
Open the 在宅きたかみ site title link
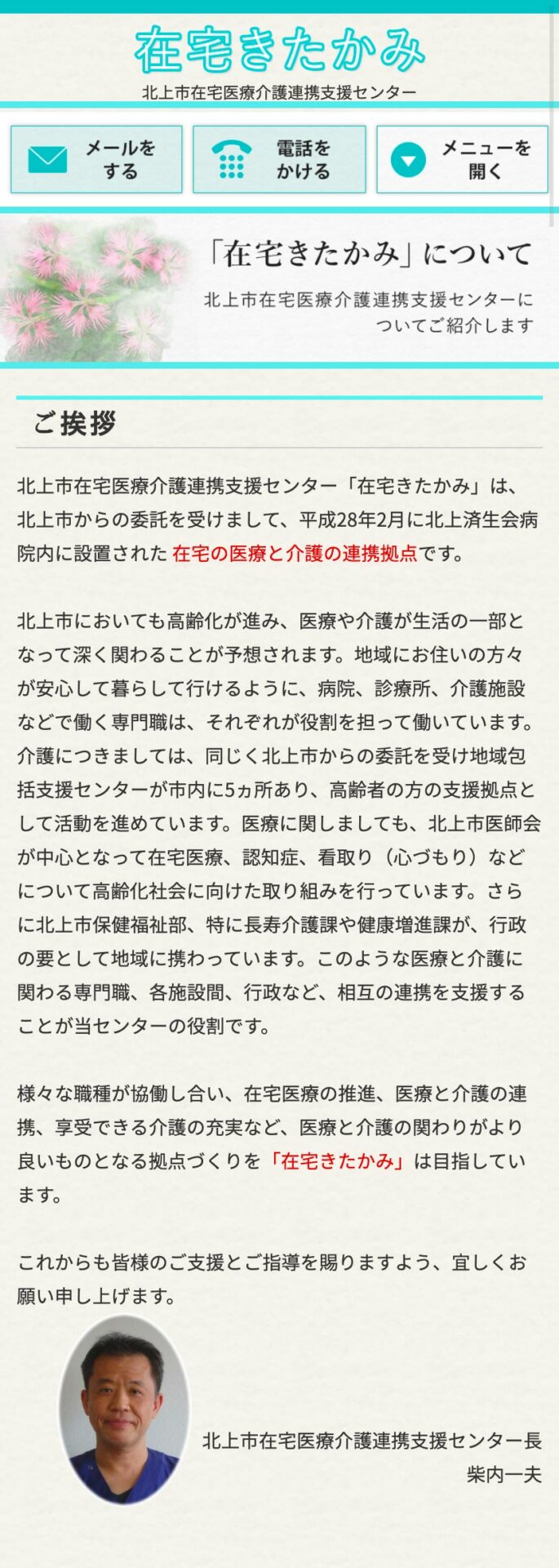coord(279,51)
